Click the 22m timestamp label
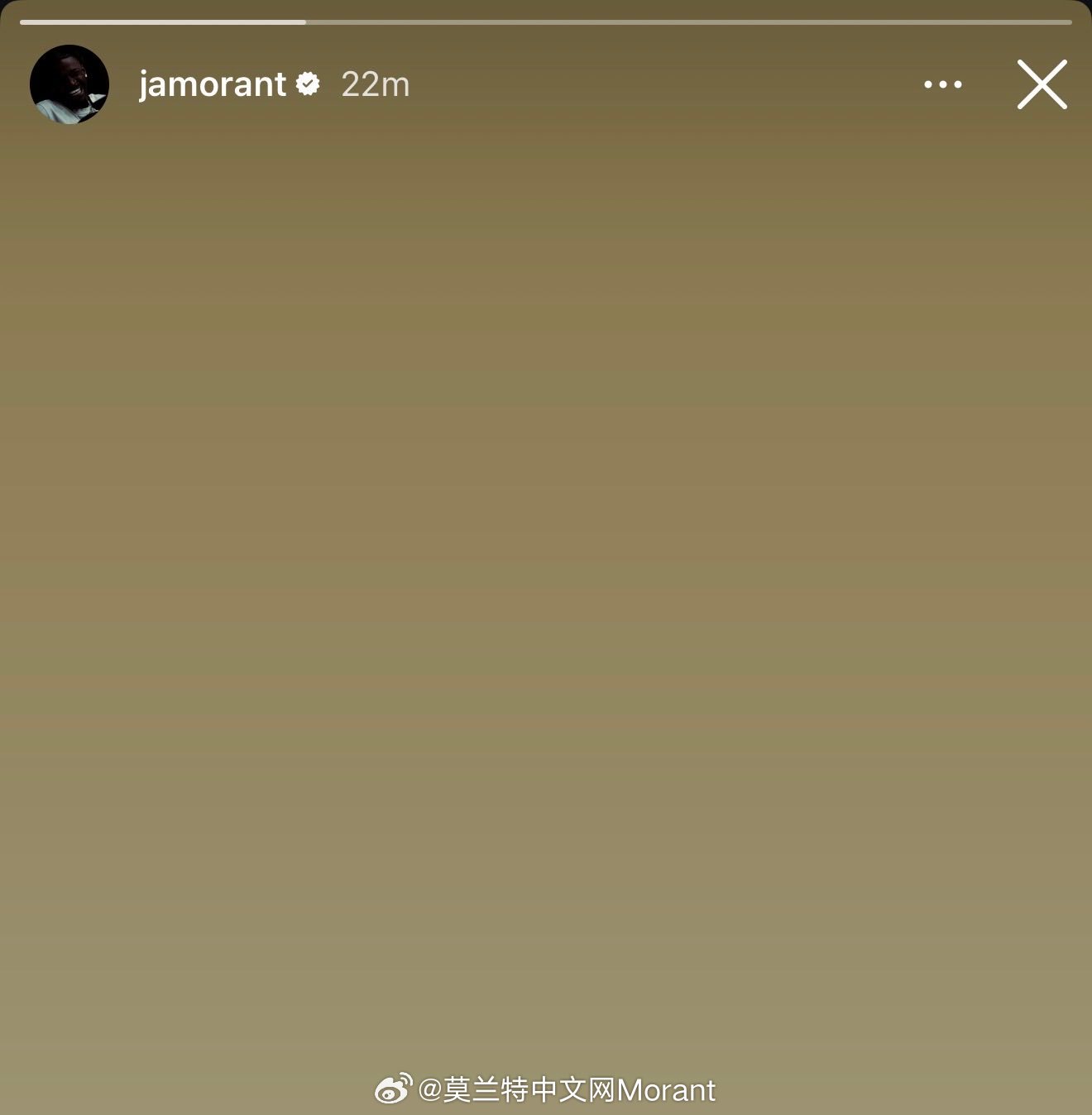Screen dimensions: 1092x1115 (374, 84)
